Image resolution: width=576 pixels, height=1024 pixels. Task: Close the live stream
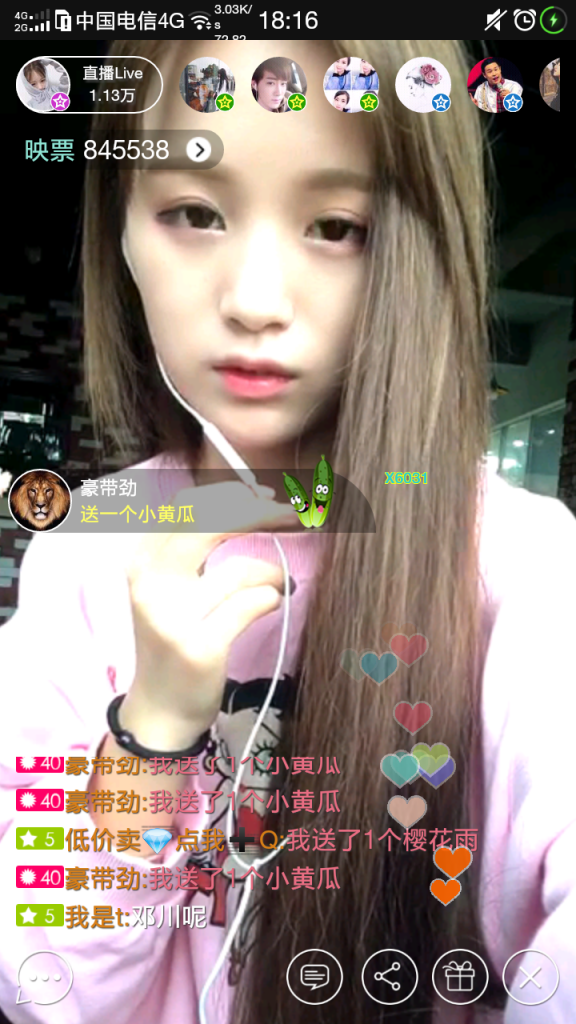[x=531, y=977]
